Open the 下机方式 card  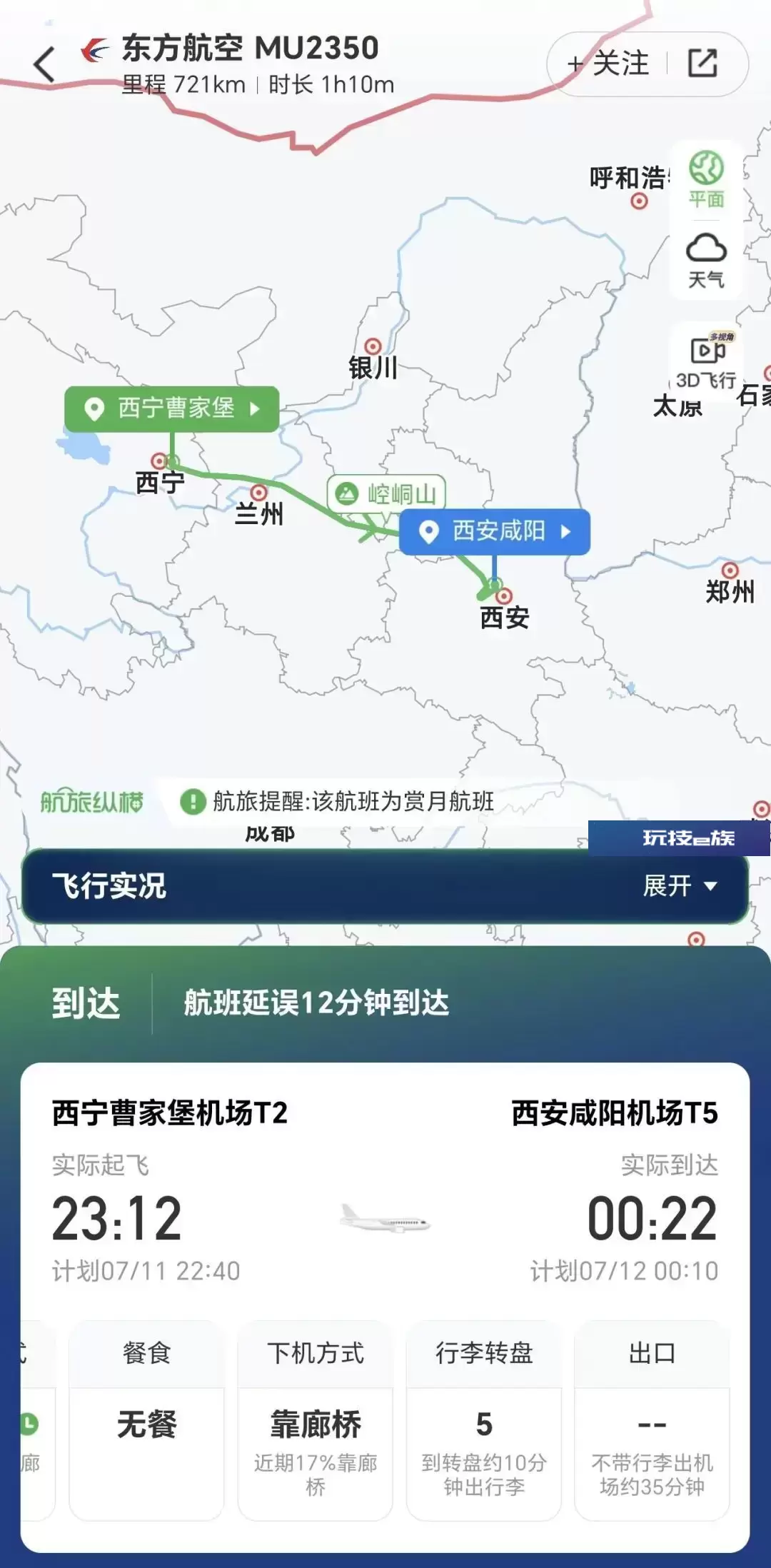(x=315, y=1421)
